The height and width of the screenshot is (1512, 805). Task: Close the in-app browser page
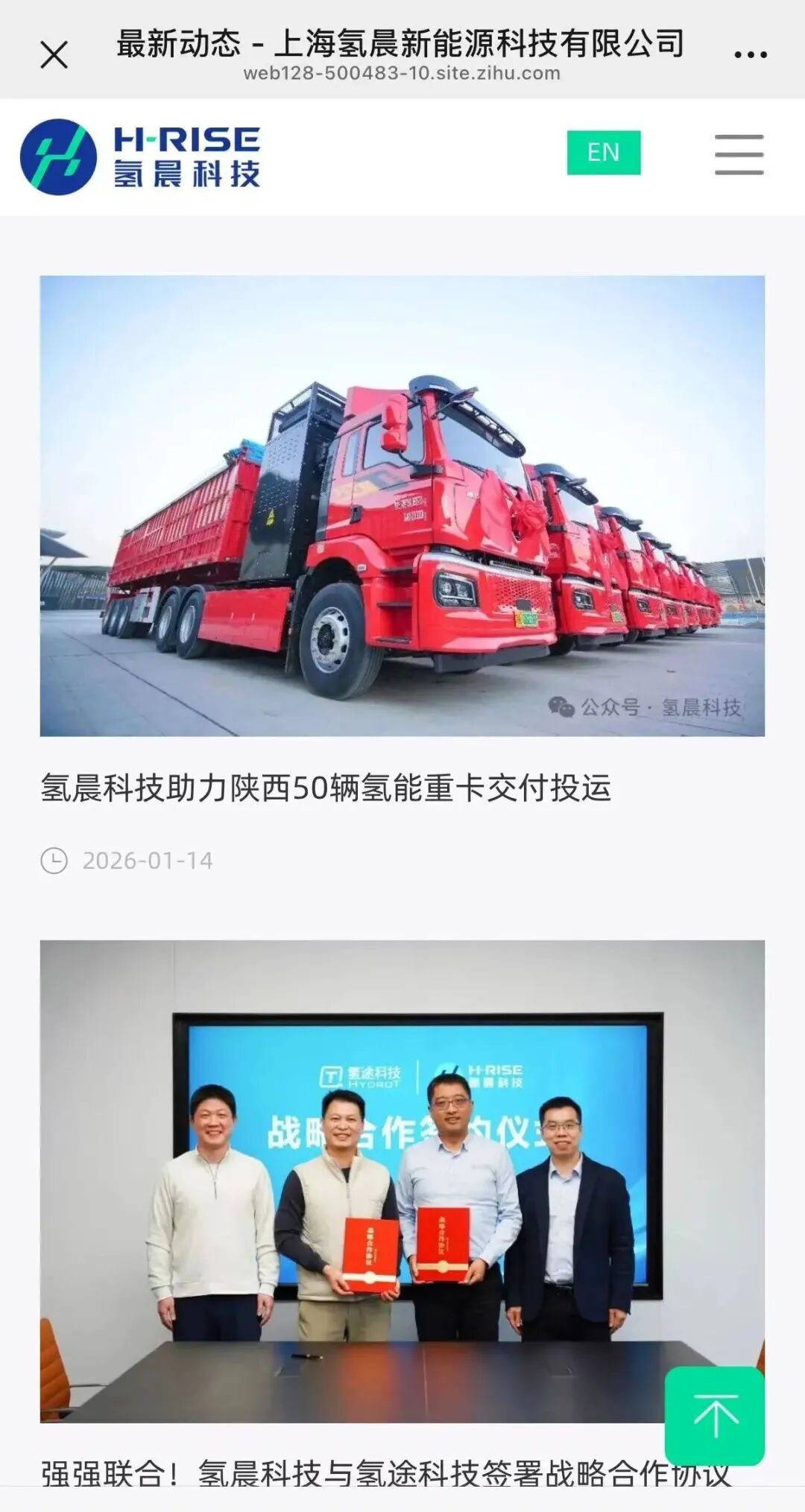click(x=54, y=55)
